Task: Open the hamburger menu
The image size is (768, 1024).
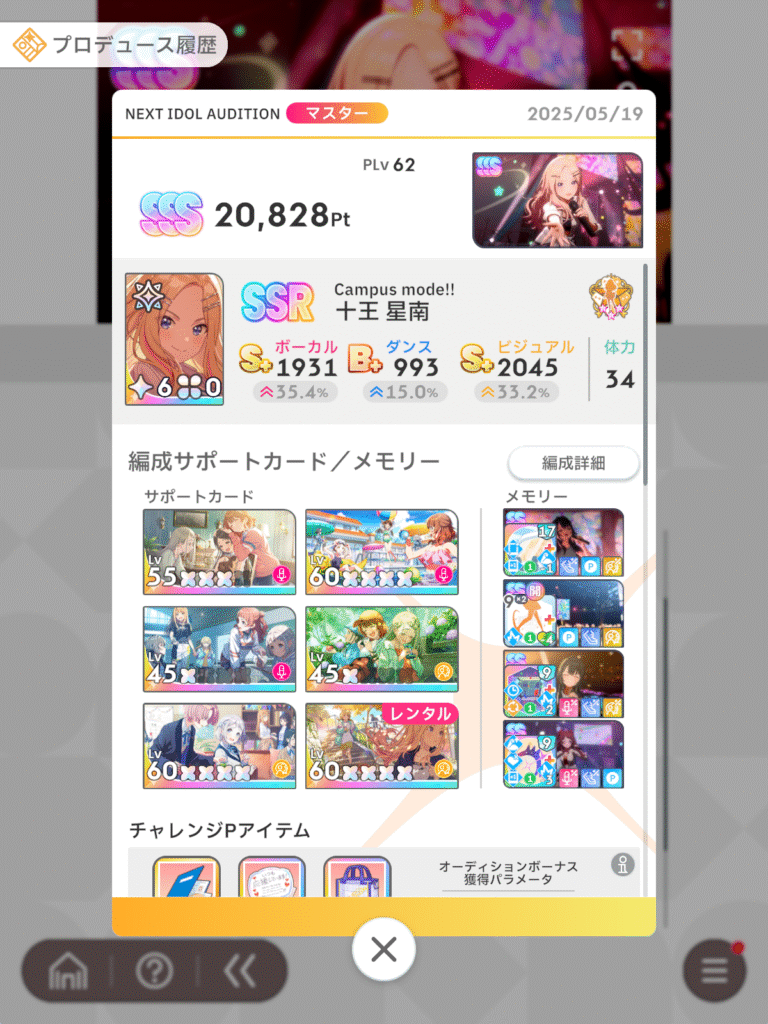Action: pyautogui.click(x=714, y=970)
